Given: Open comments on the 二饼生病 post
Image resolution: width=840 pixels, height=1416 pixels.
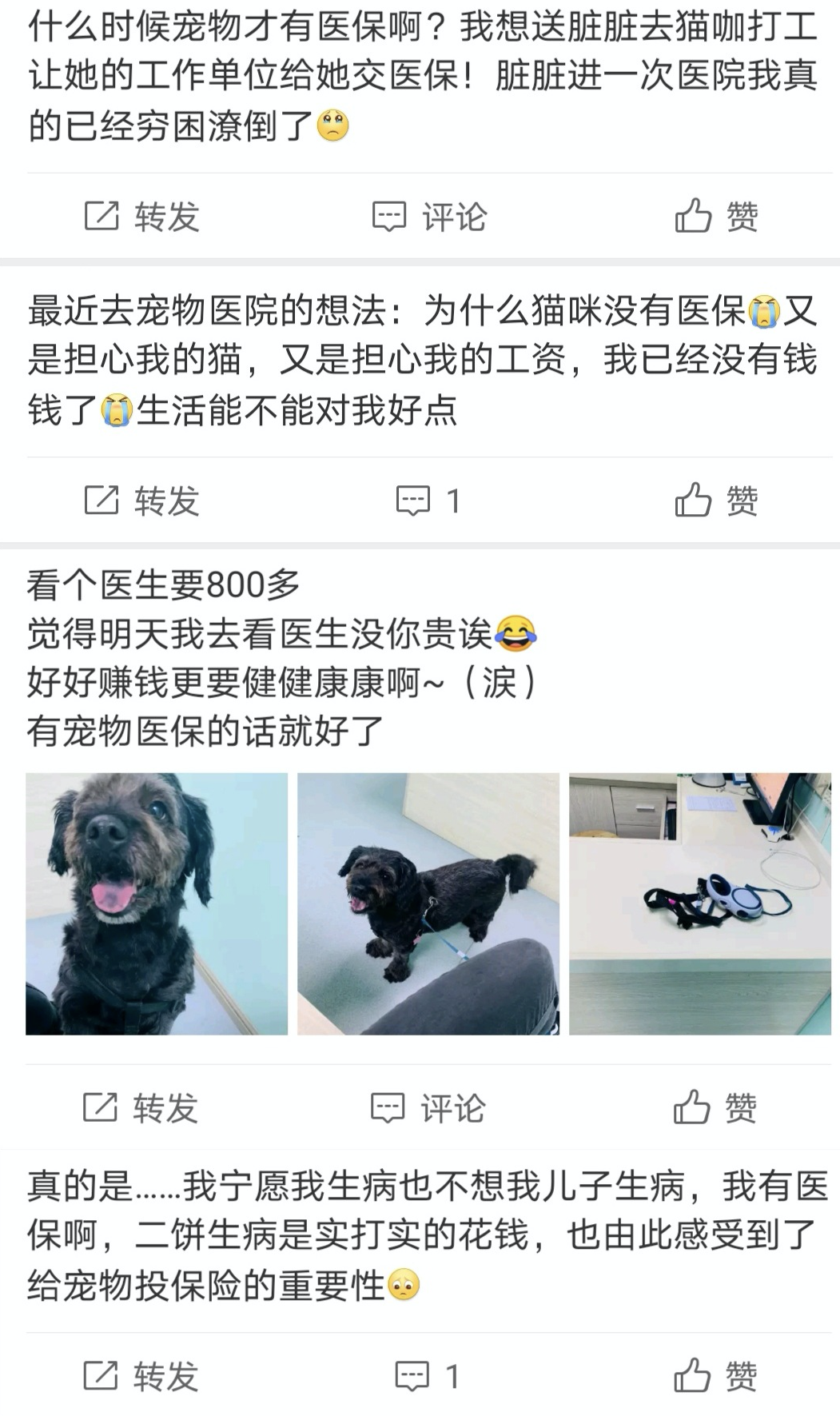Looking at the screenshot, I should [x=428, y=1376].
